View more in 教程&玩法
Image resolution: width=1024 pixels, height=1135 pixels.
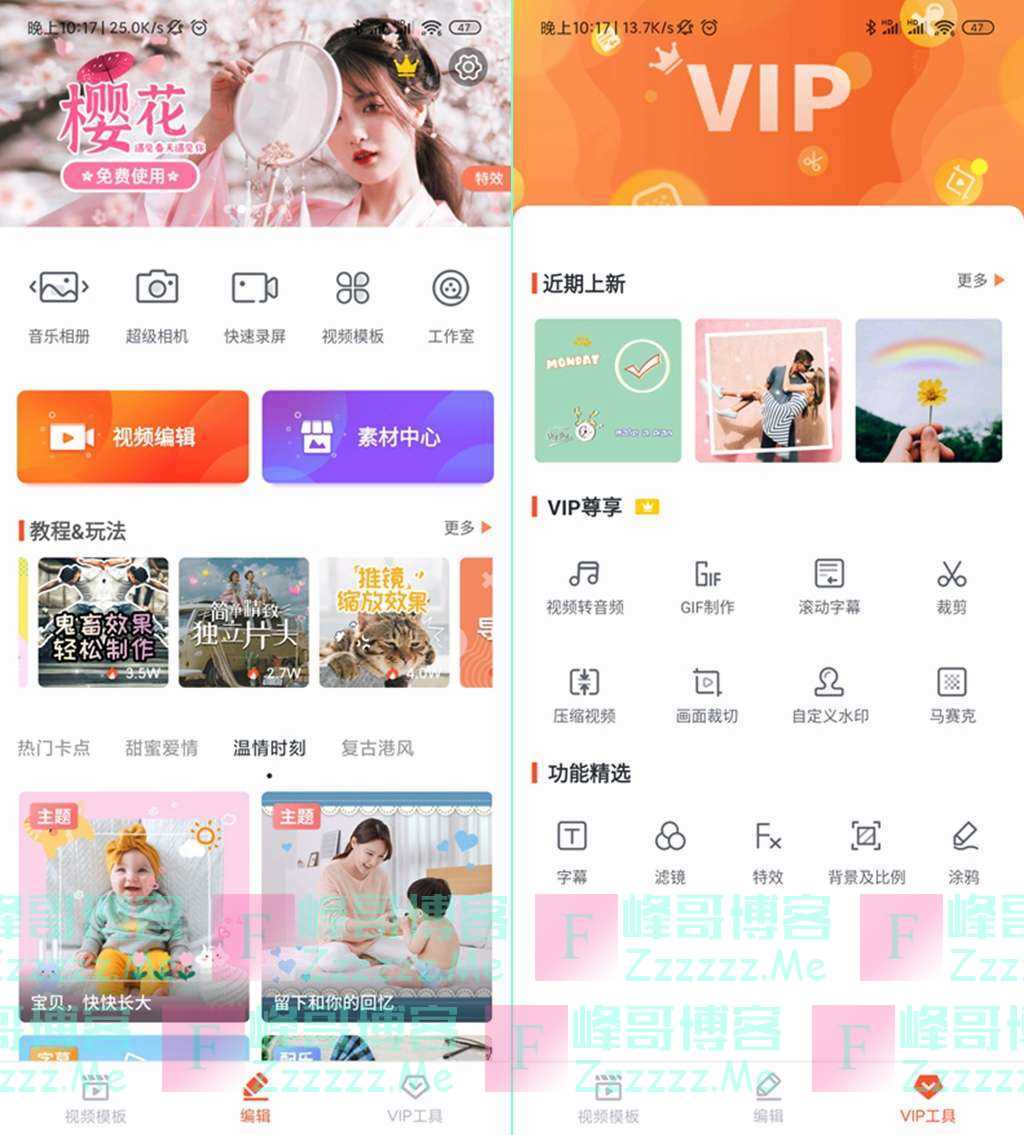point(467,527)
